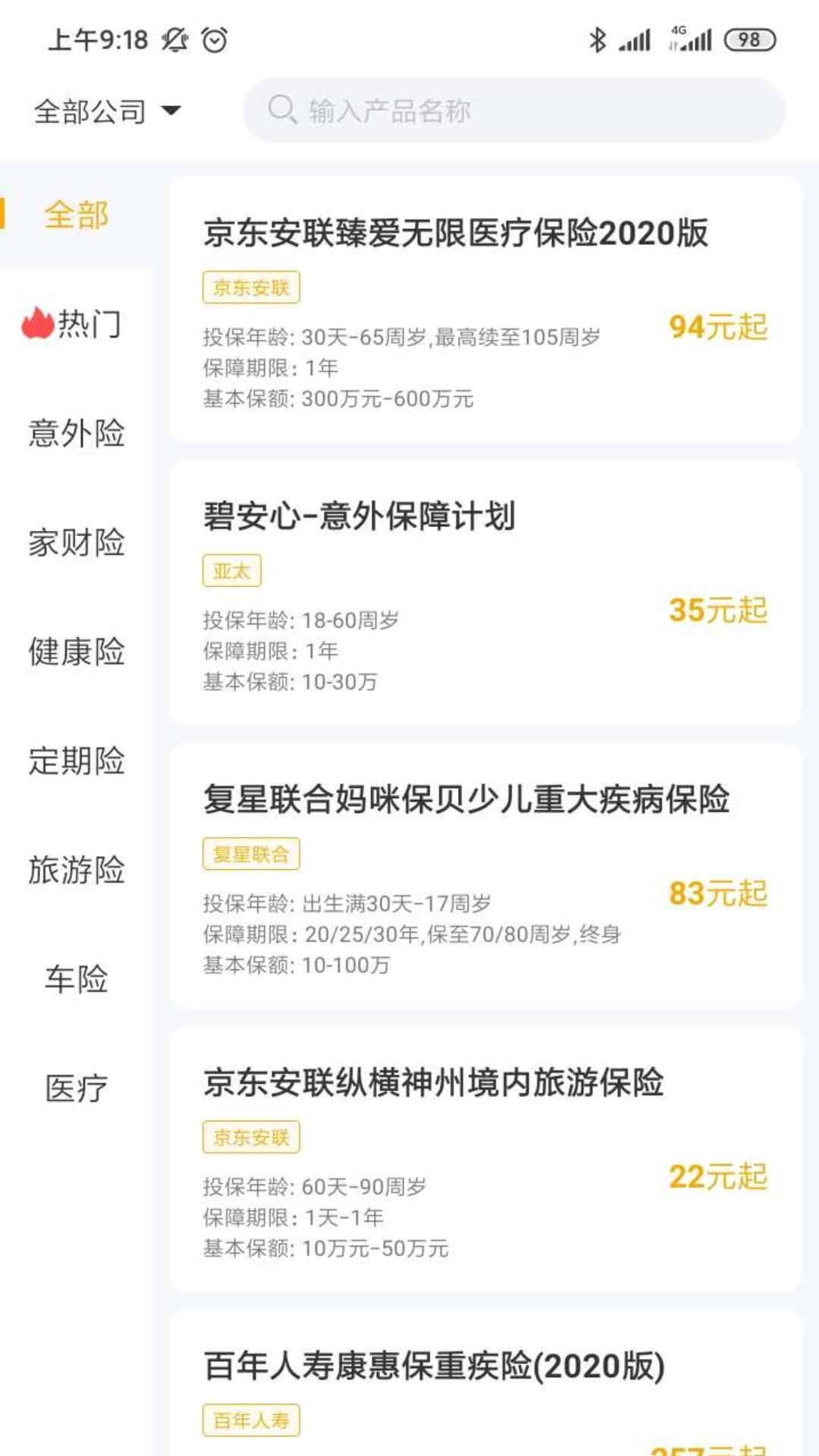Open 碧安心-意外保障计划 product details

(x=361, y=514)
